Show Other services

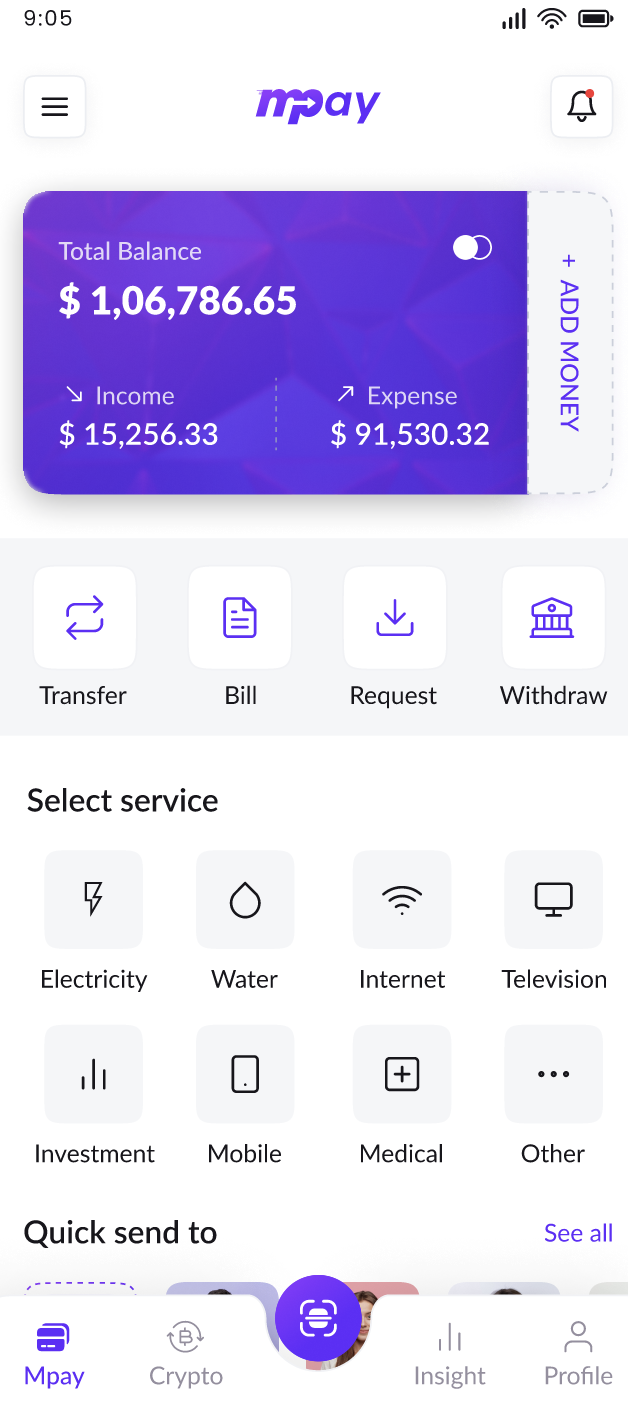pos(553,1074)
